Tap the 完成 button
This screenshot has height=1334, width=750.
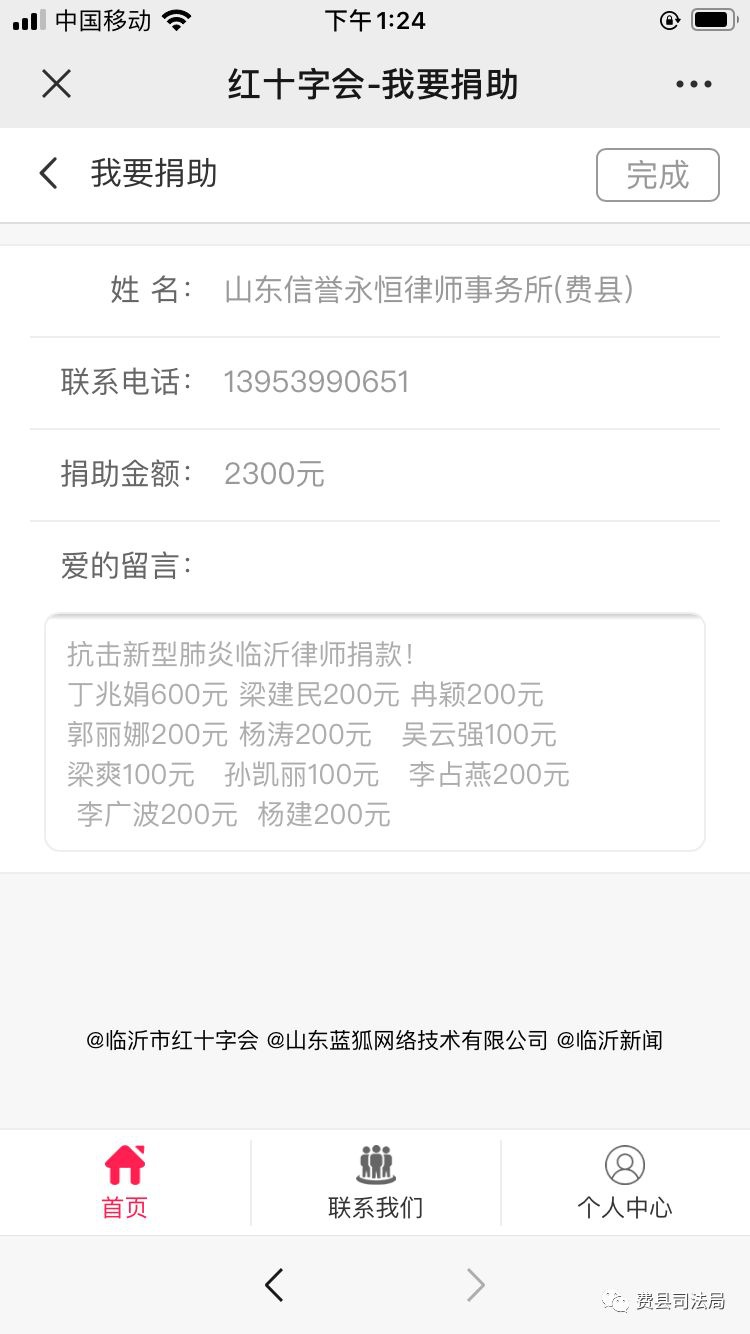click(x=658, y=175)
